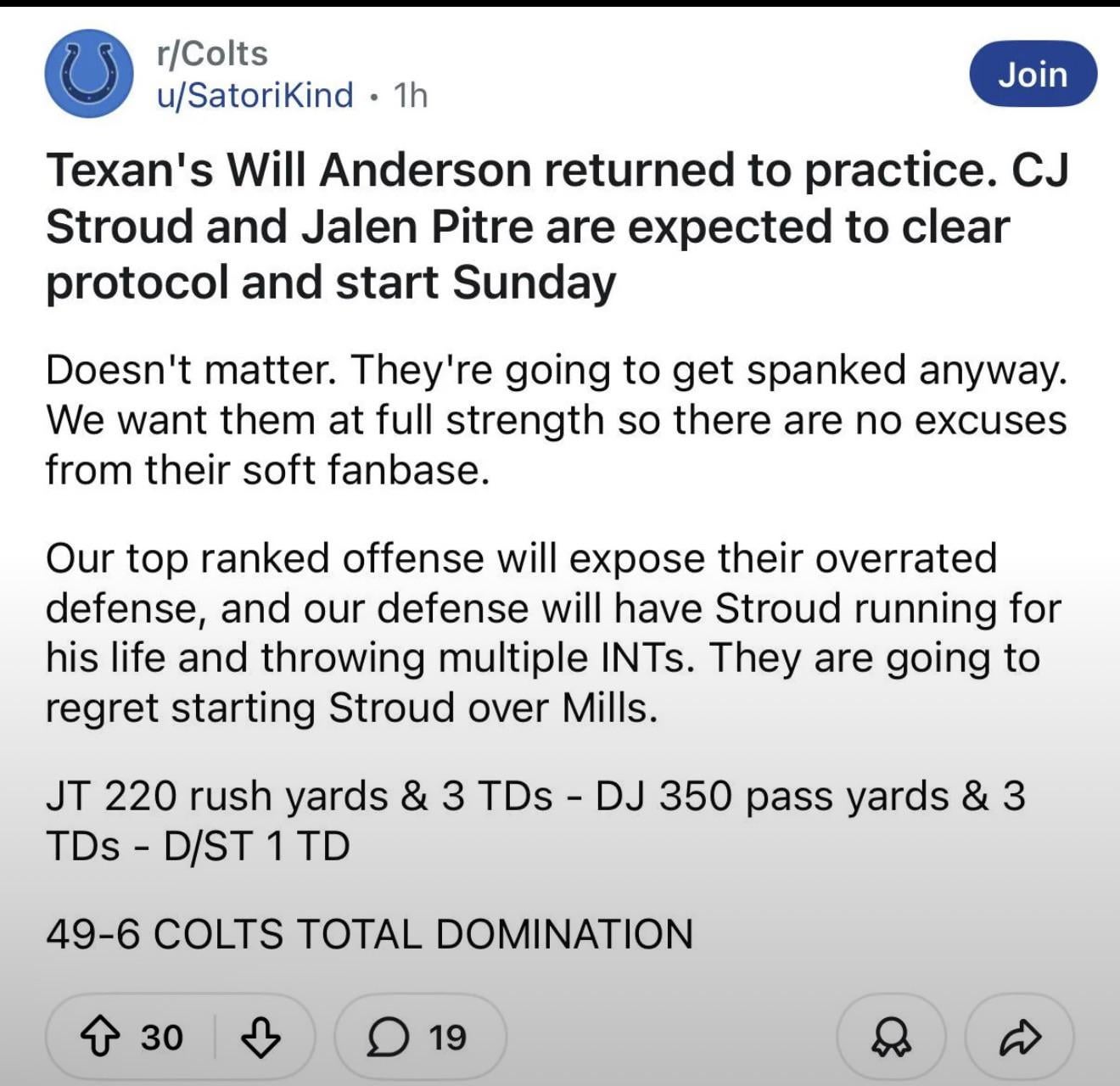The height and width of the screenshot is (1086, 1120).
Task: Give an award to this post
Action: tap(890, 1036)
